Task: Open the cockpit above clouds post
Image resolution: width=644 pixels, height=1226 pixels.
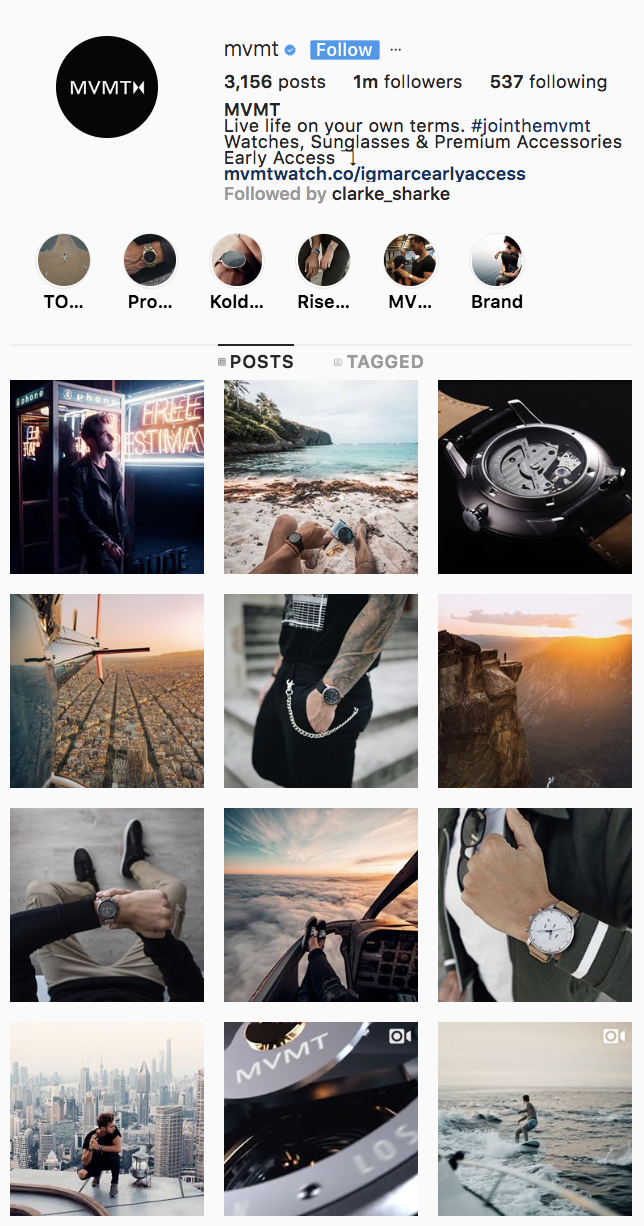Action: pos(321,905)
